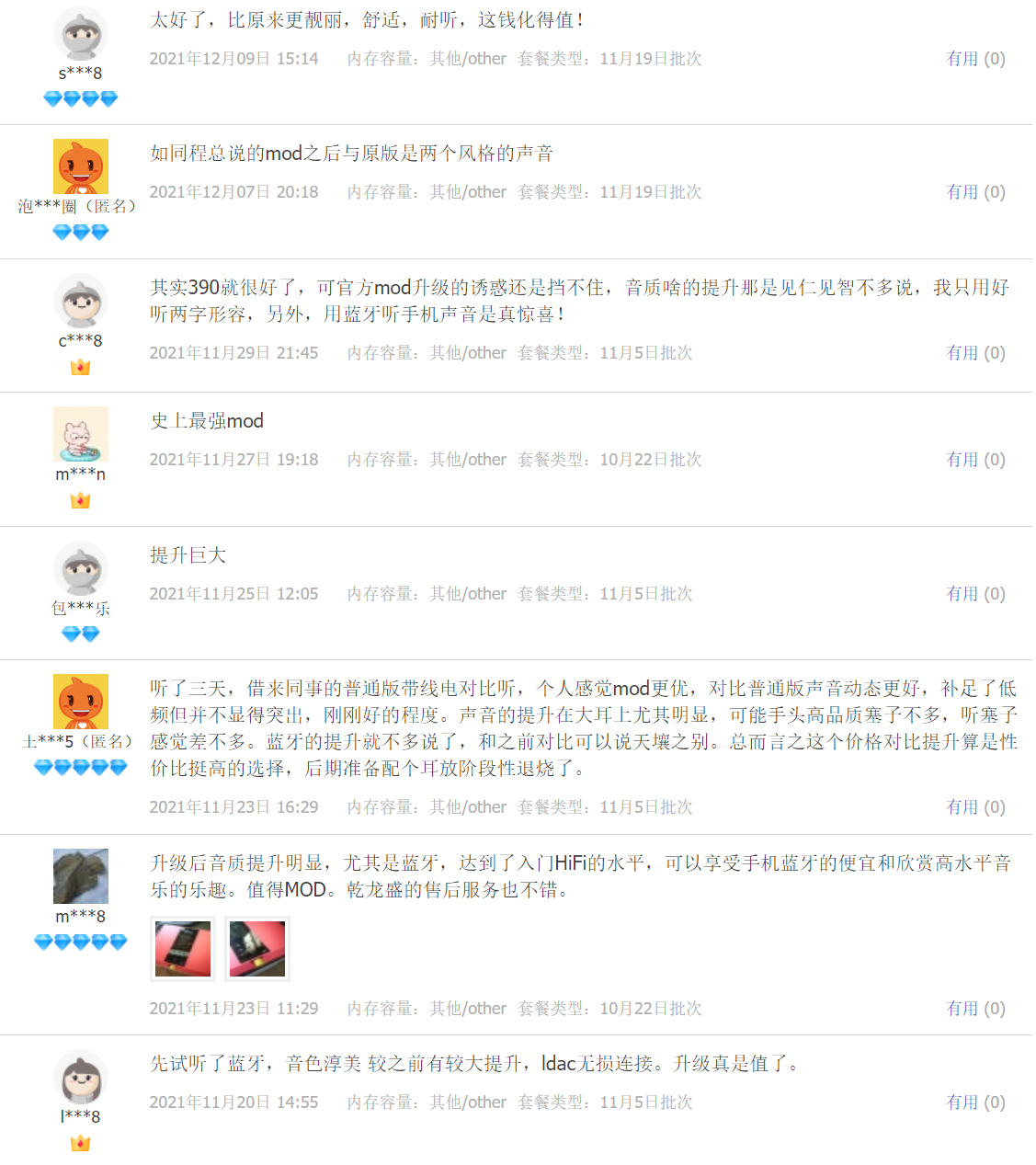Mark m***8's review with photos as useful
This screenshot has width=1036, height=1165.
click(x=974, y=1009)
